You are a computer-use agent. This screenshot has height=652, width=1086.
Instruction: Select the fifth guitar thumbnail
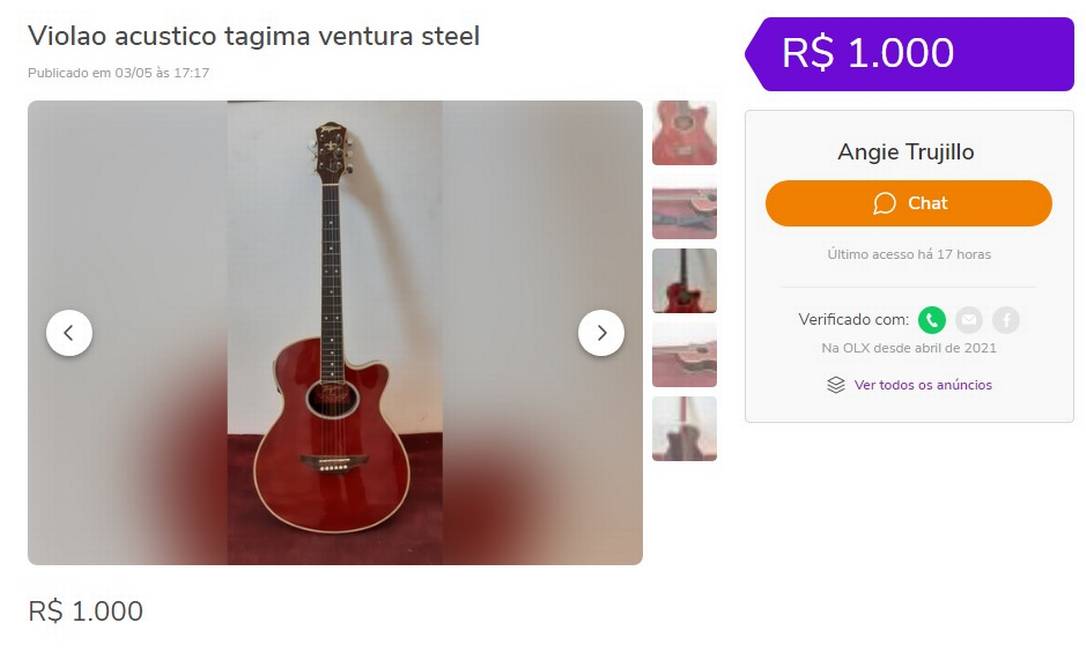point(684,428)
